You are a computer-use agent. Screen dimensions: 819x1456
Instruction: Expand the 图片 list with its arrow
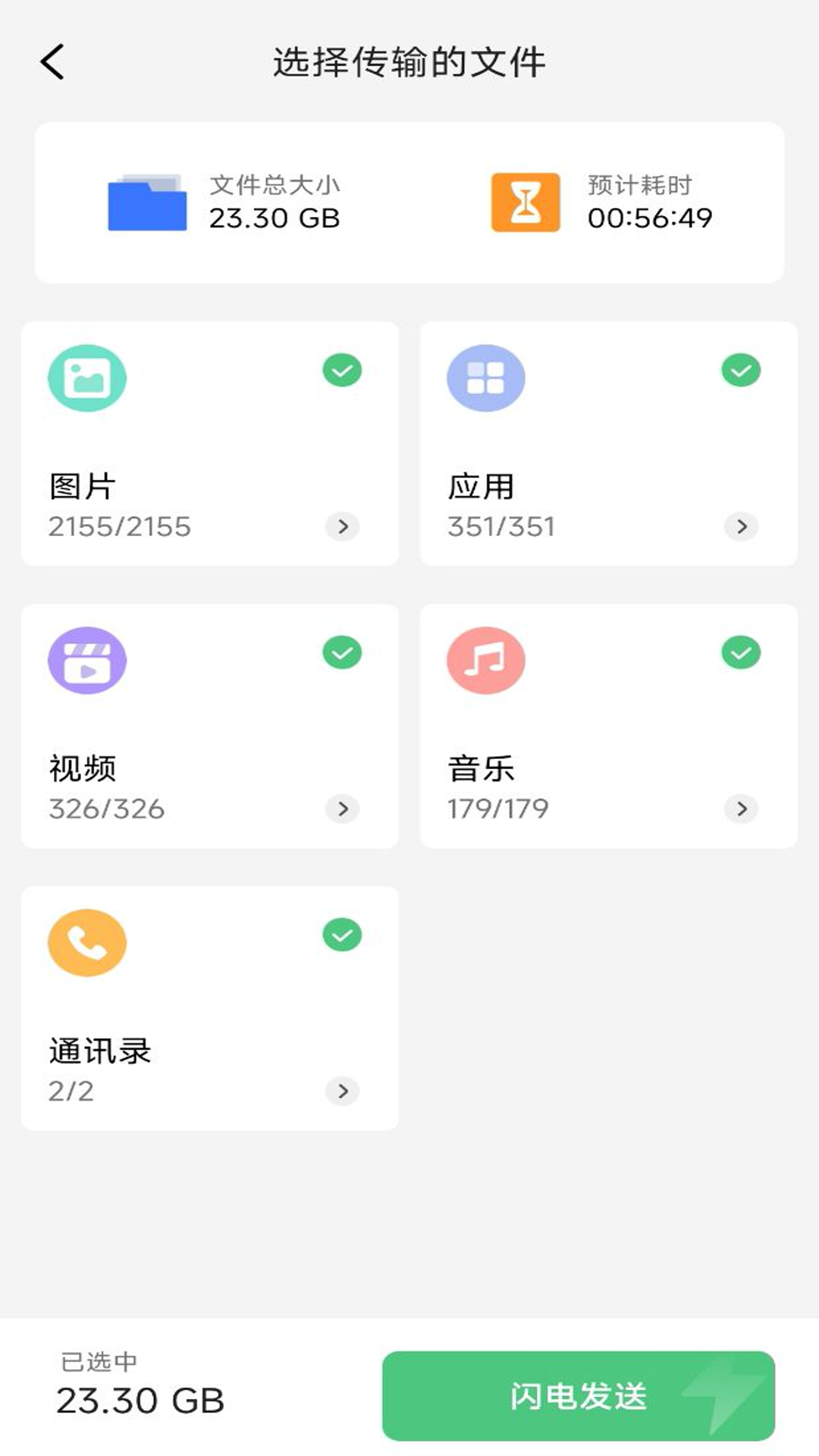pyautogui.click(x=342, y=525)
